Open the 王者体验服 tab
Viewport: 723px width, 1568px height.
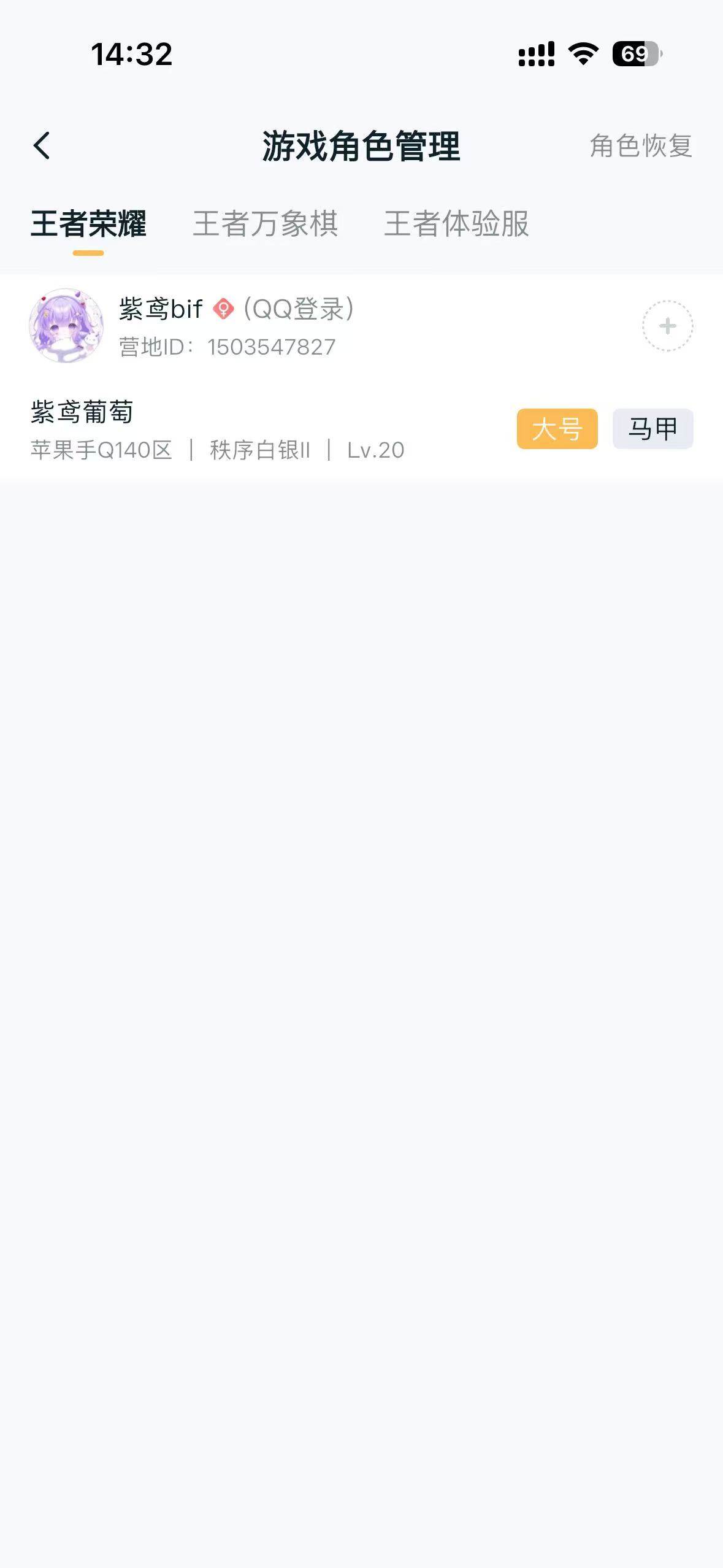(x=458, y=225)
